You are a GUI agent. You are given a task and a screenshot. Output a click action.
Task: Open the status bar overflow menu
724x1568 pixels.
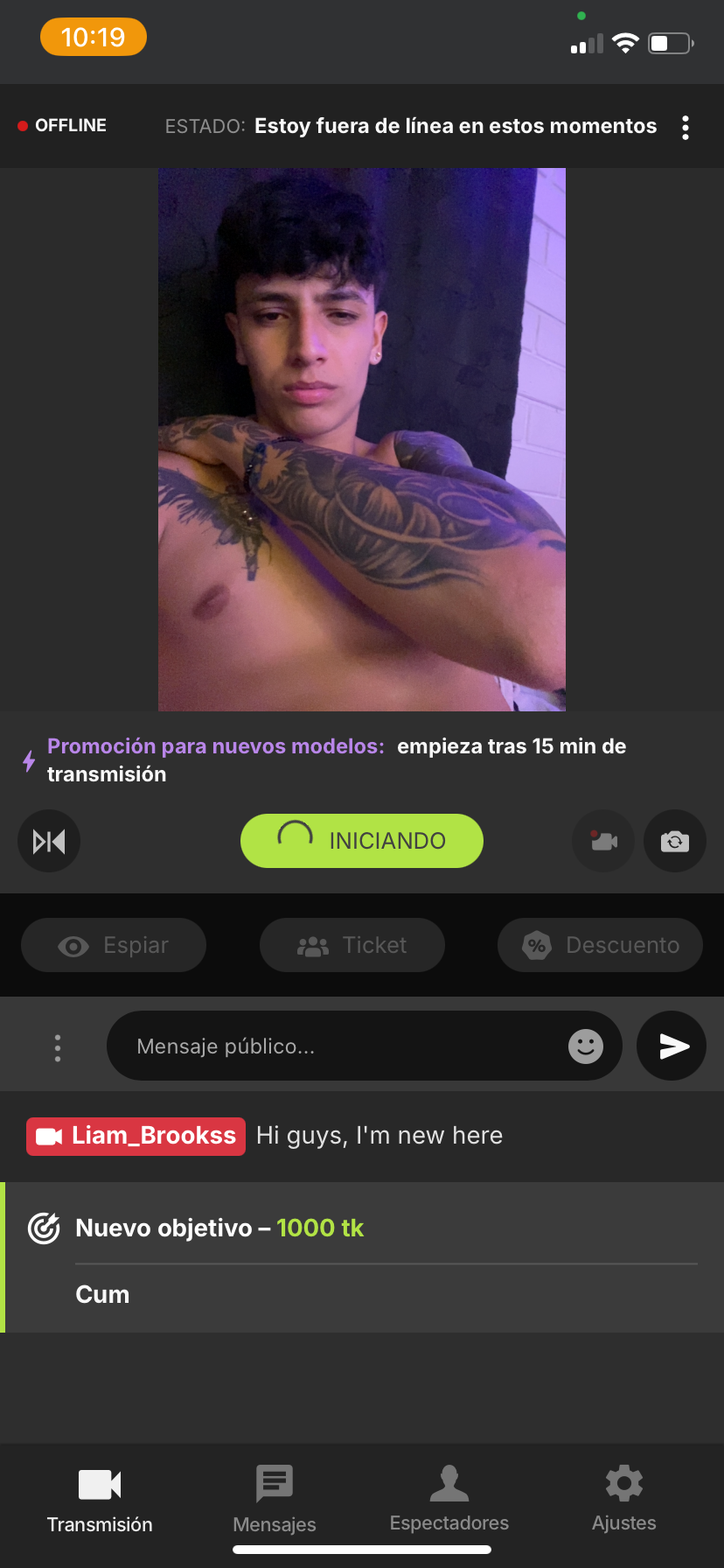[x=686, y=128]
